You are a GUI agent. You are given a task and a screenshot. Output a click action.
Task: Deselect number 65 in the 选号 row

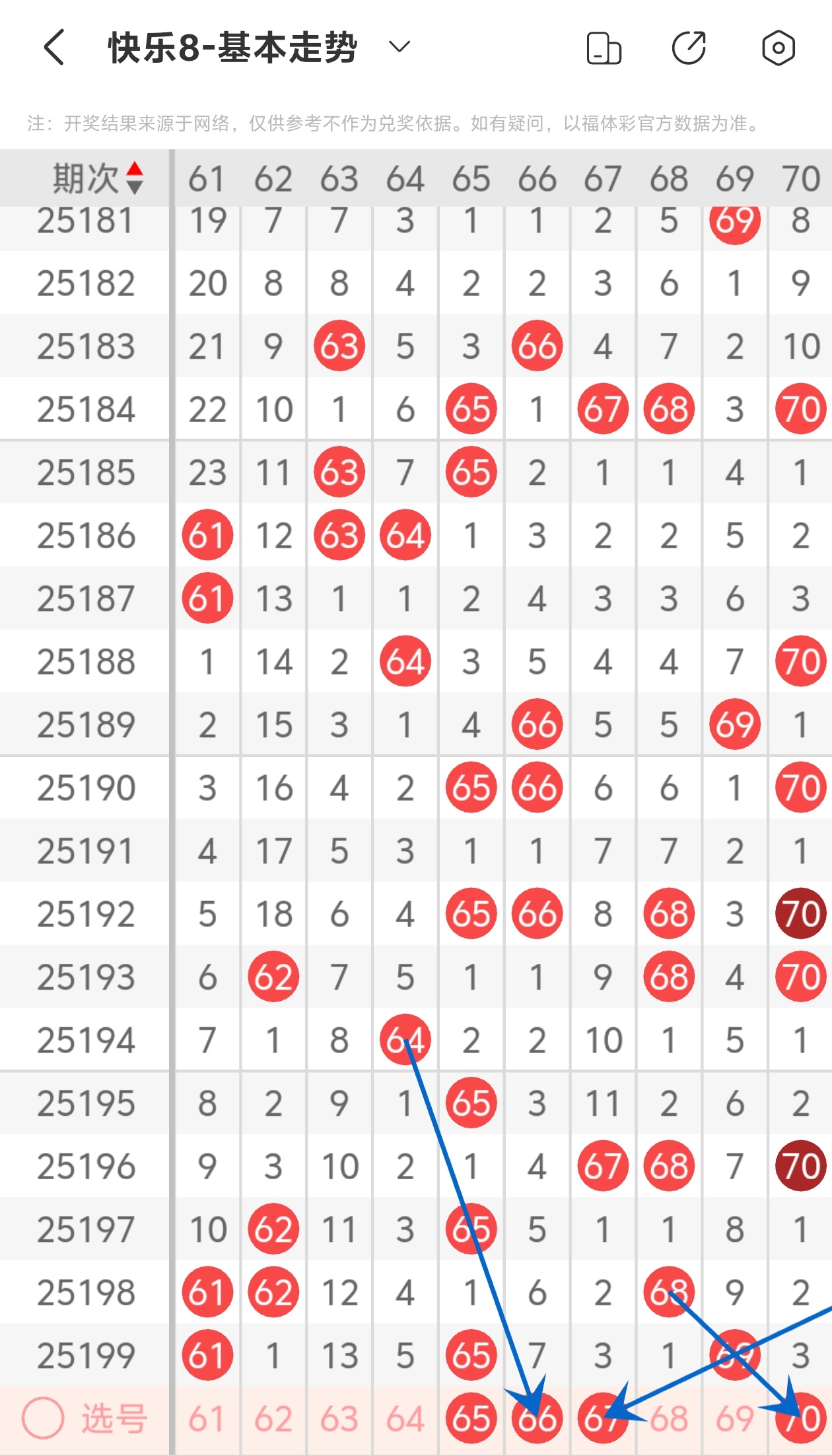pos(471,1419)
